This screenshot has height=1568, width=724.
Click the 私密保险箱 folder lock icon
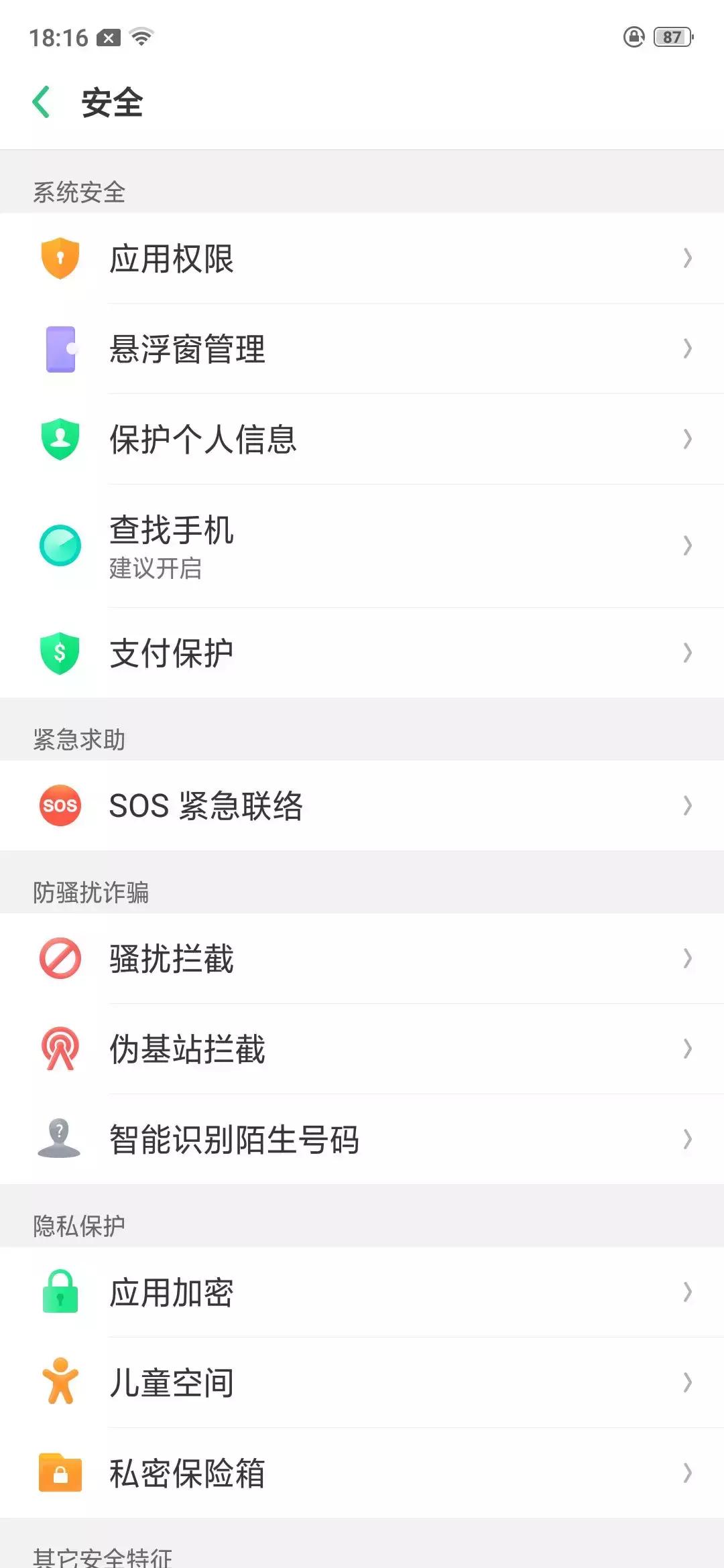pos(60,1472)
